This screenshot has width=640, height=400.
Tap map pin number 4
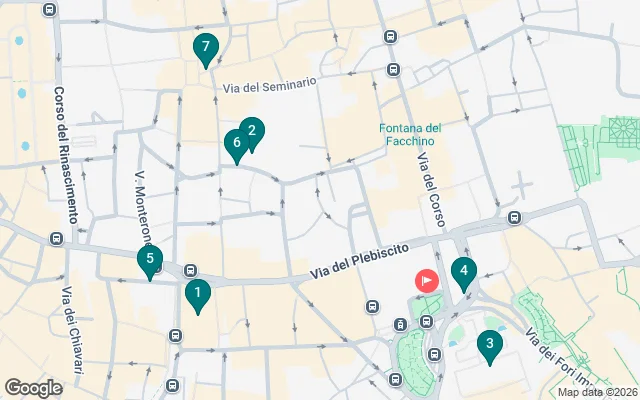(x=462, y=270)
